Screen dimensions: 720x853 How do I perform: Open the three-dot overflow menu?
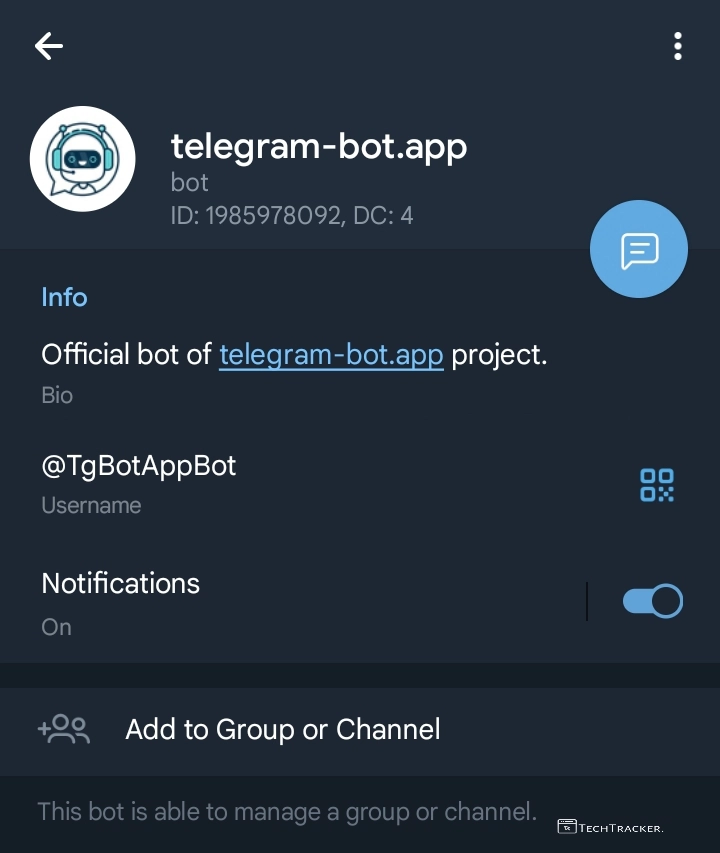pos(678,46)
